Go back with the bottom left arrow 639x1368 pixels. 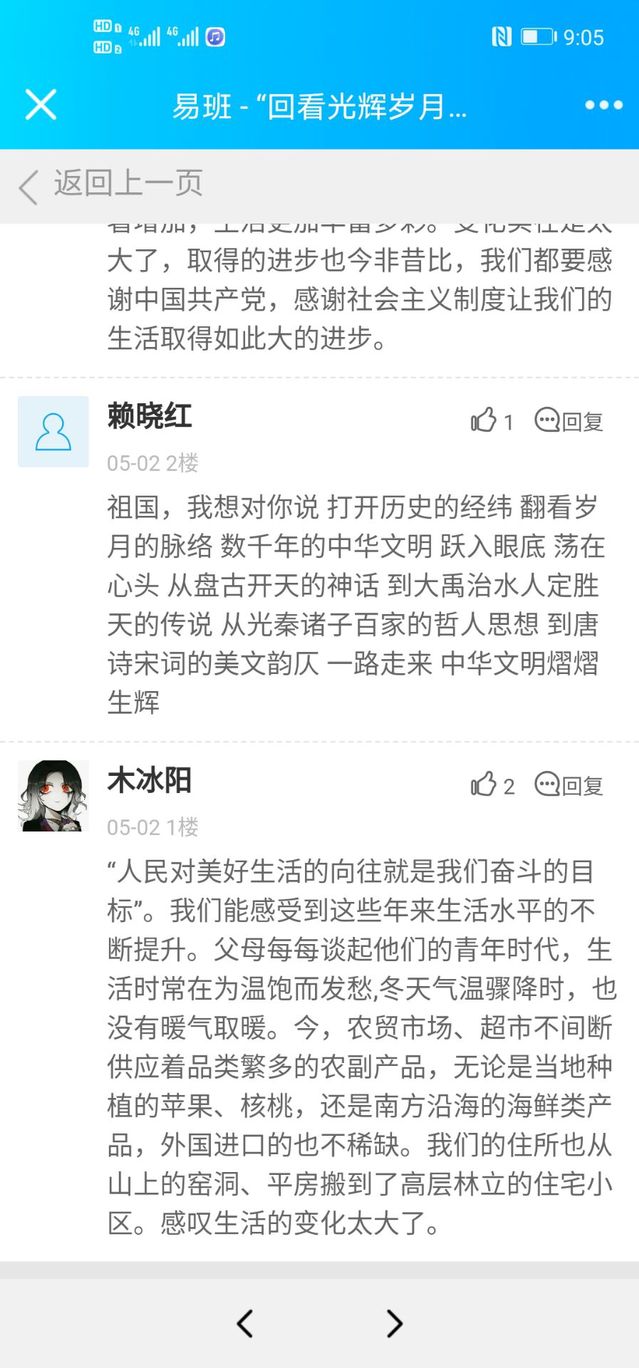pyautogui.click(x=245, y=1324)
